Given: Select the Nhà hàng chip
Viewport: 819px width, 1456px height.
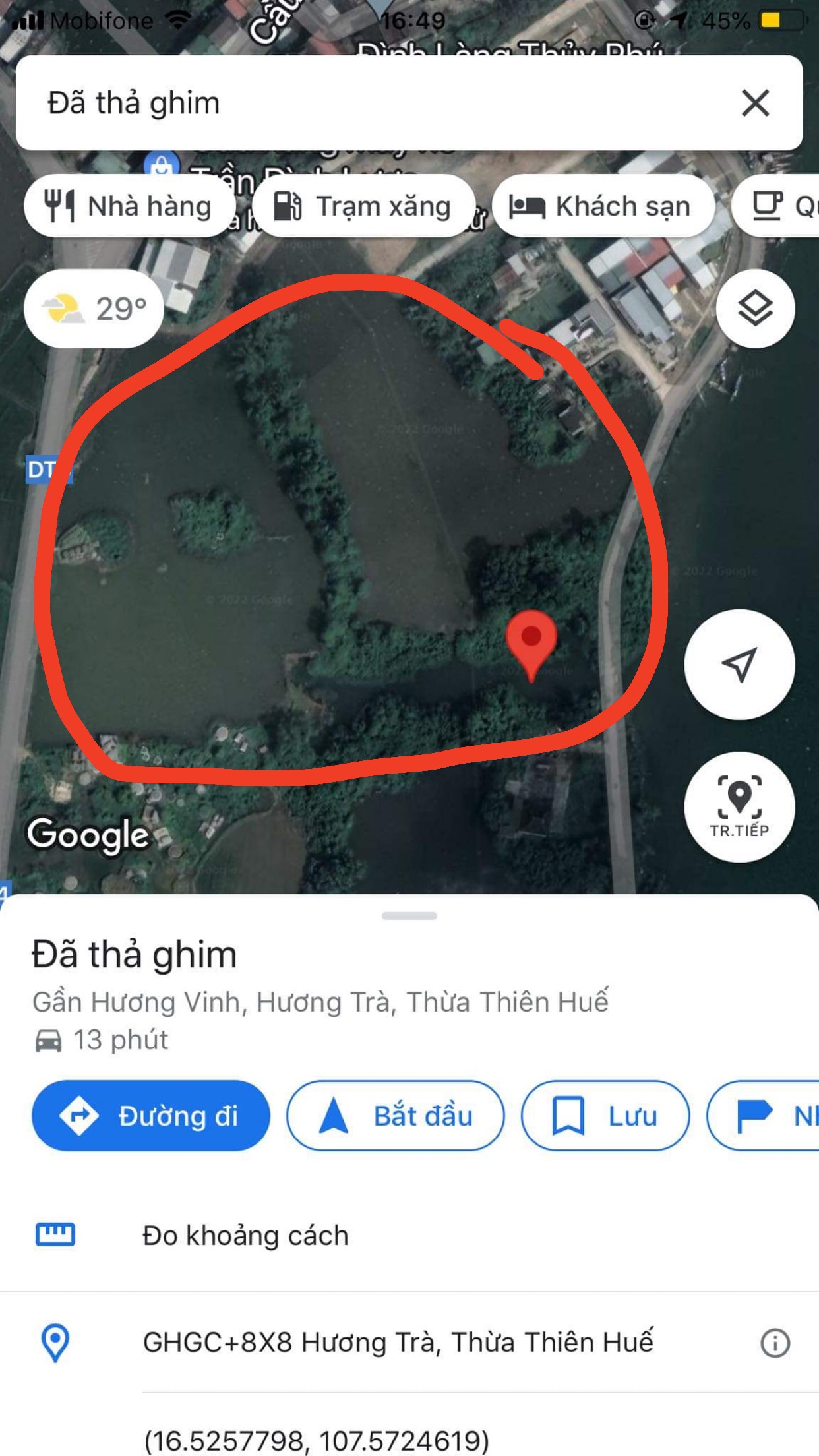Looking at the screenshot, I should click(x=129, y=206).
